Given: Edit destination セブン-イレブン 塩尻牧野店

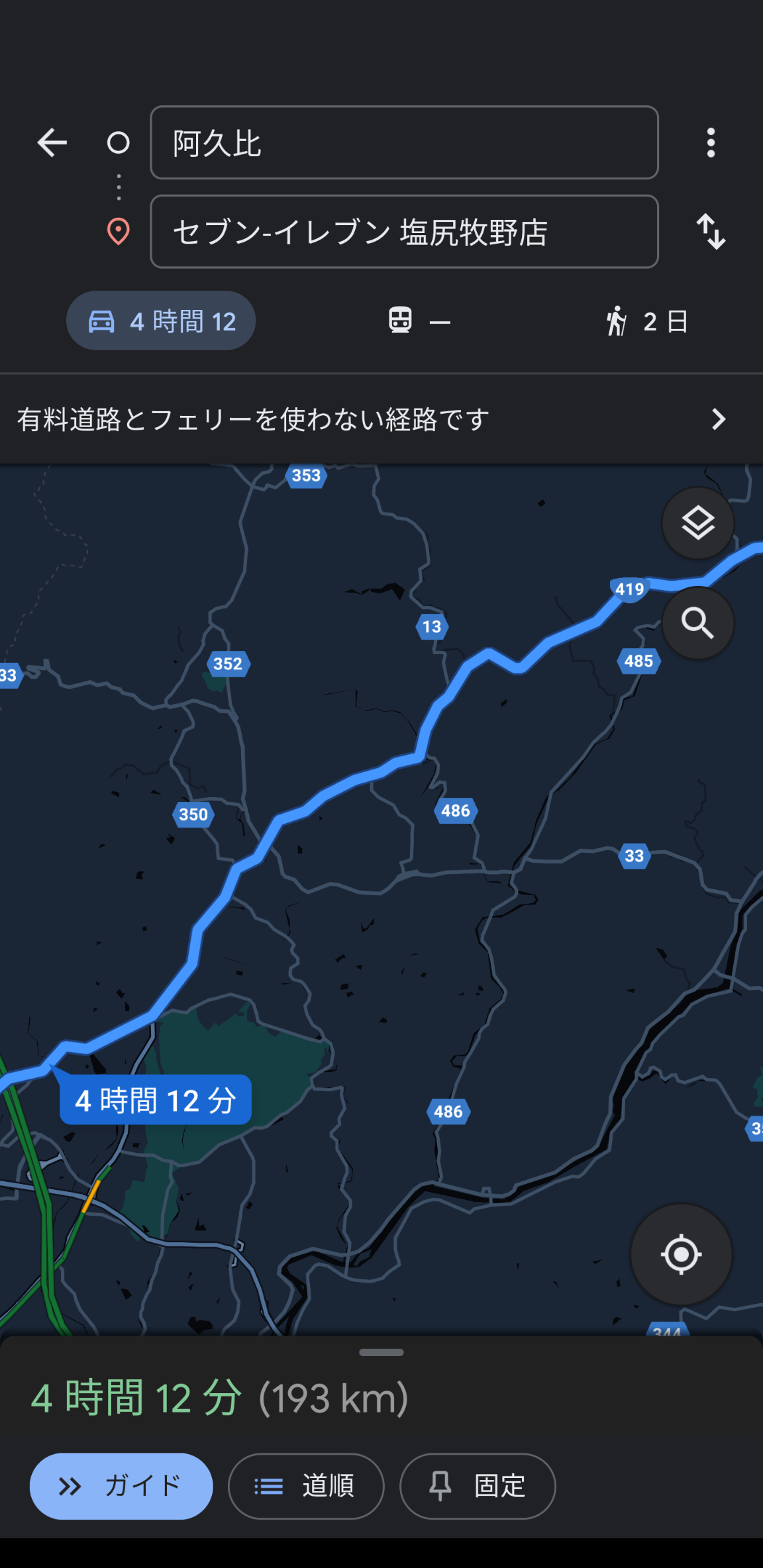Looking at the screenshot, I should pyautogui.click(x=404, y=232).
